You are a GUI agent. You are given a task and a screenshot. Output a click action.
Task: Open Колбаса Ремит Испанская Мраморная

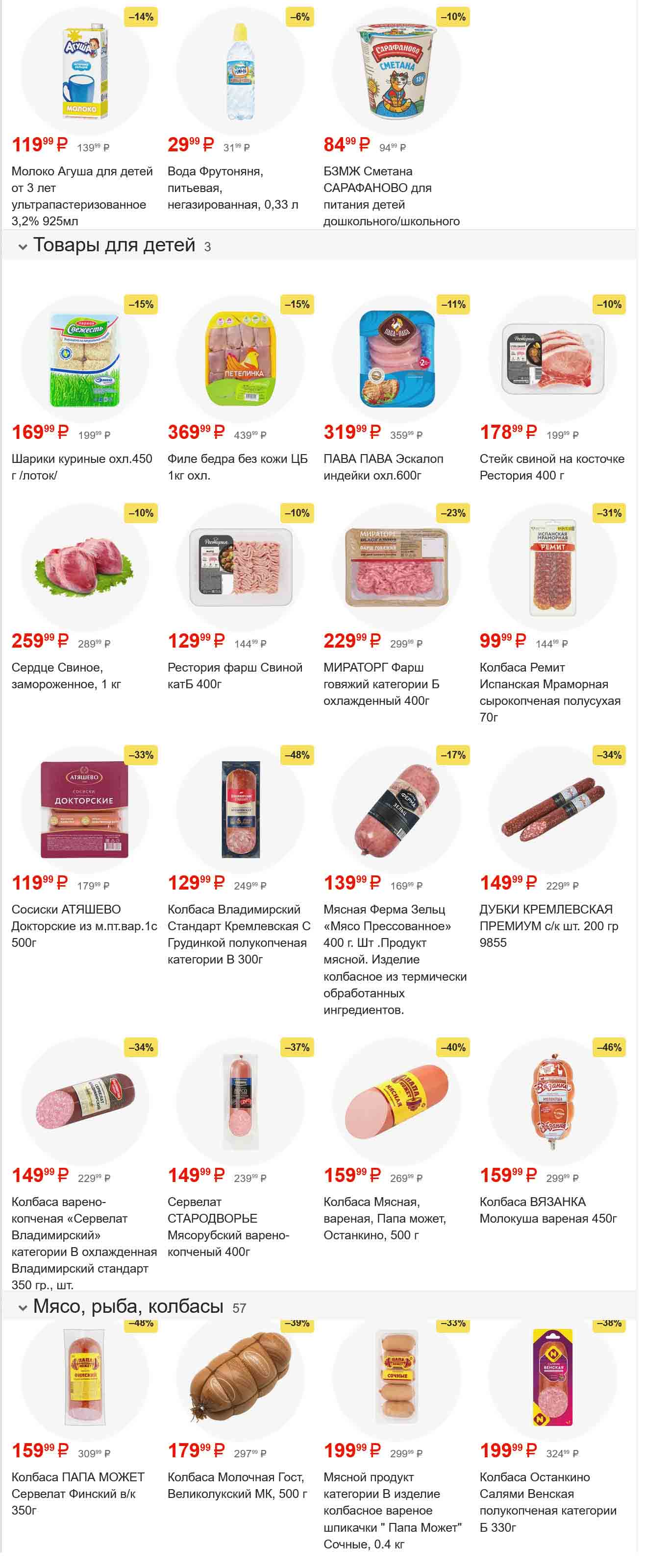(x=552, y=568)
